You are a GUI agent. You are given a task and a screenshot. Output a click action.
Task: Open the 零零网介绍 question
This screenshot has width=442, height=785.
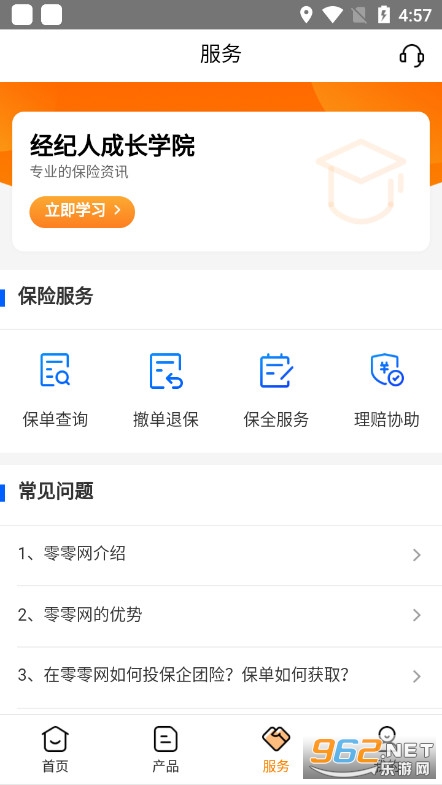(221, 555)
